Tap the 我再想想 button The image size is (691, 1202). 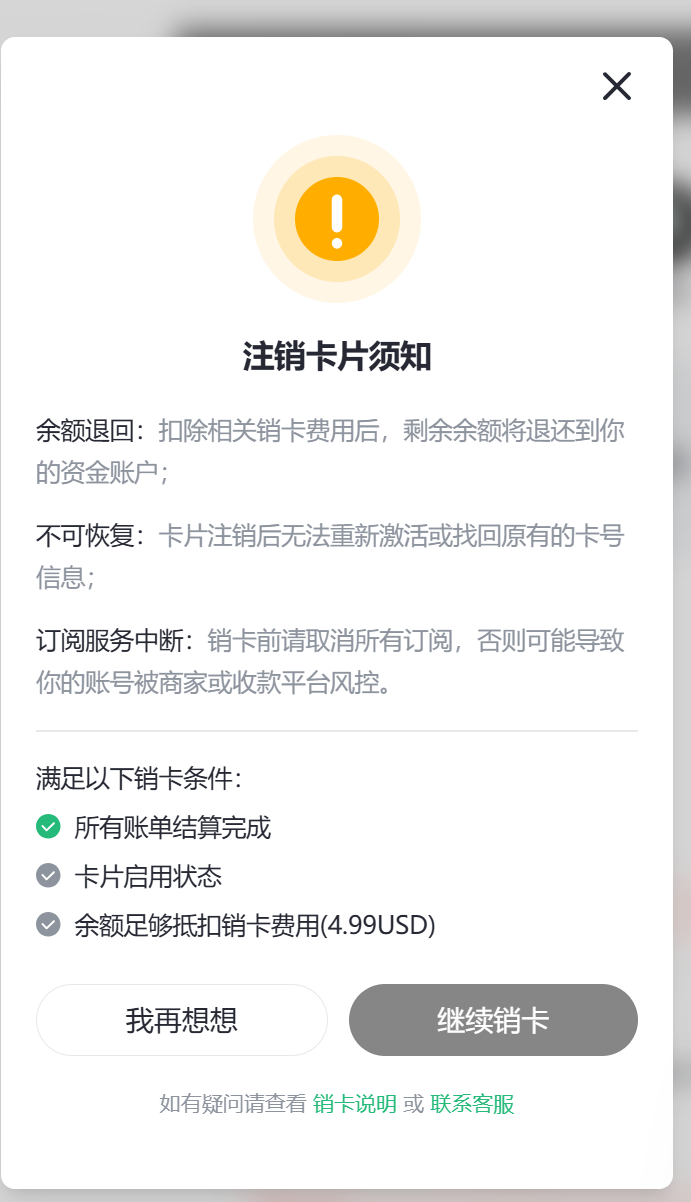pos(182,1020)
